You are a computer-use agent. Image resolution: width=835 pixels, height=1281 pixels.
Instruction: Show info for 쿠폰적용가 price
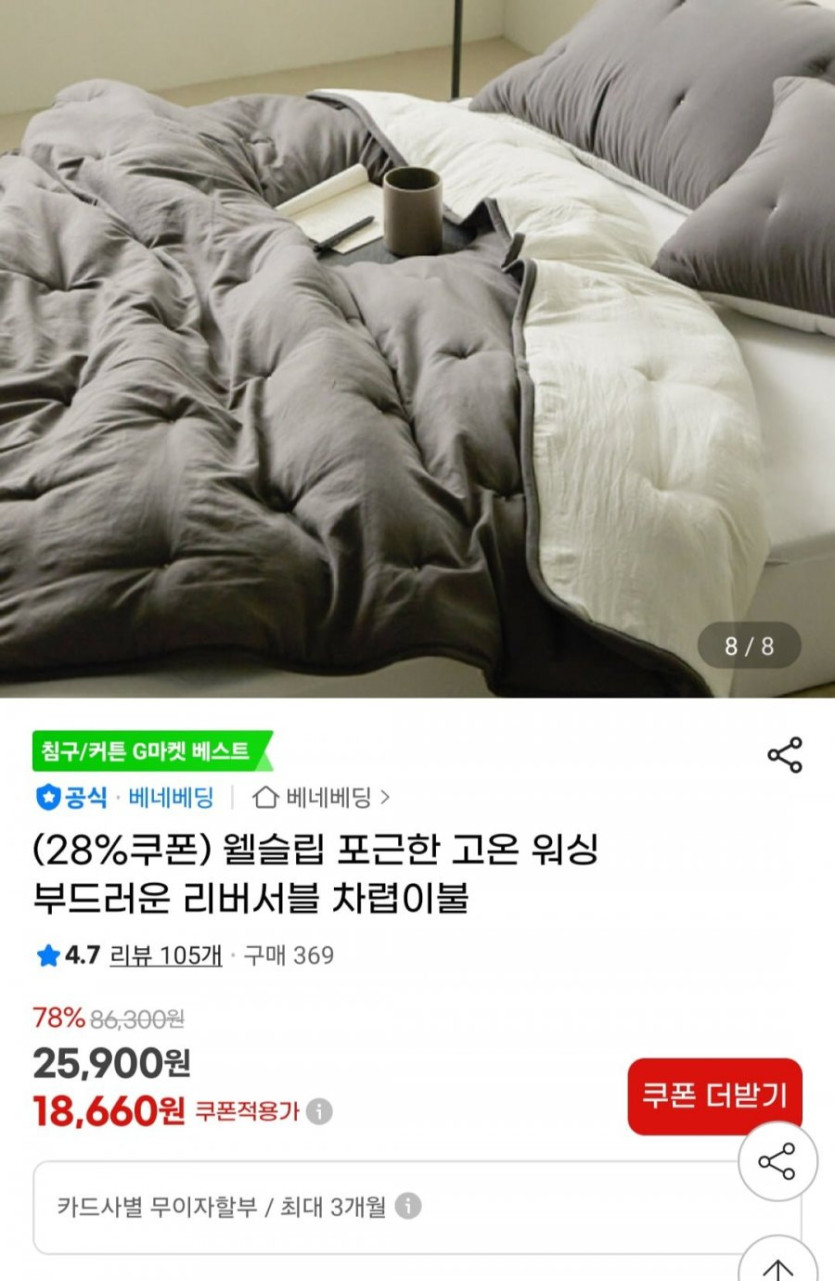pyautogui.click(x=319, y=1111)
